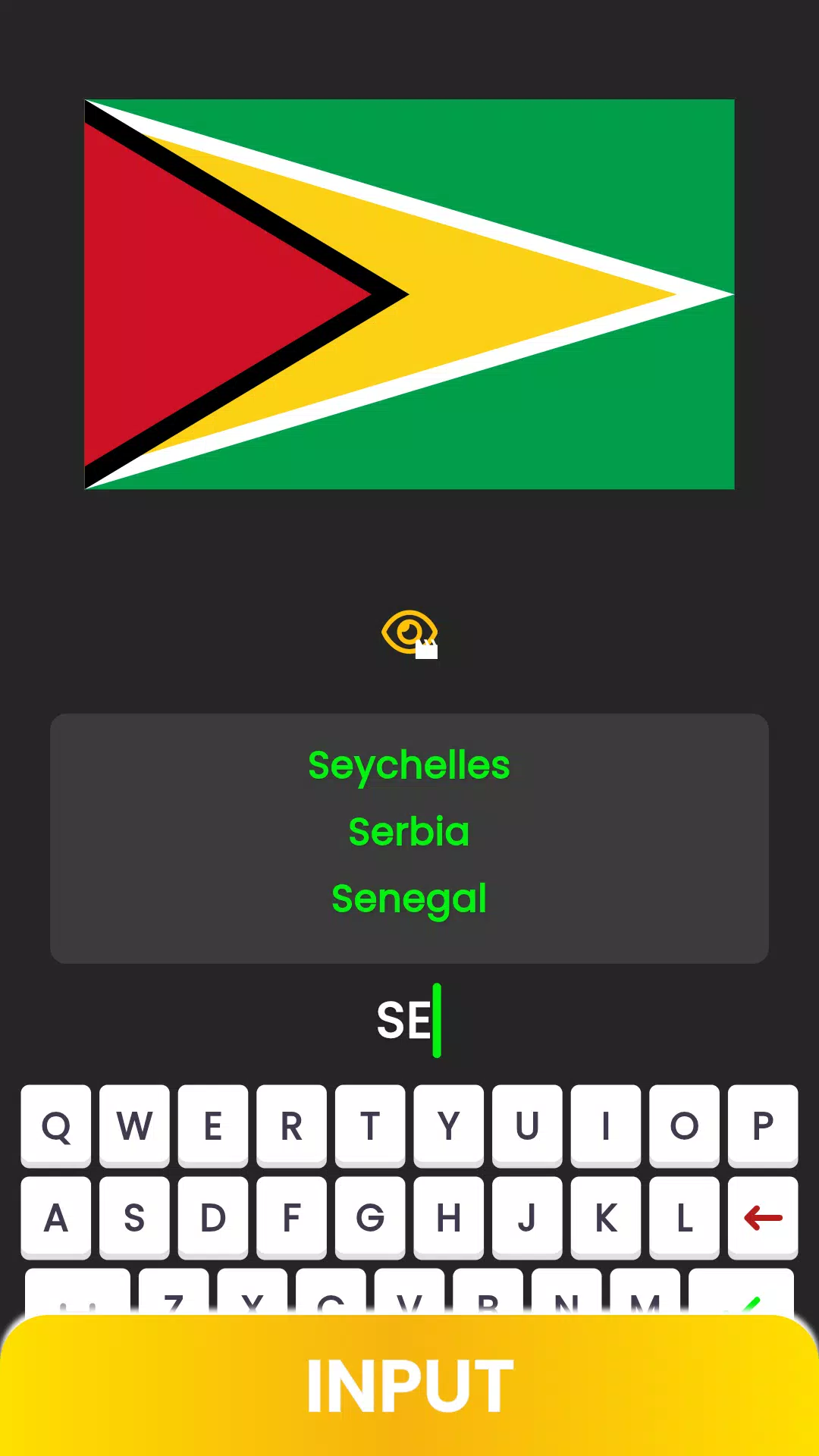
Task: Tap the answer text field showing SE
Action: pos(409,1021)
